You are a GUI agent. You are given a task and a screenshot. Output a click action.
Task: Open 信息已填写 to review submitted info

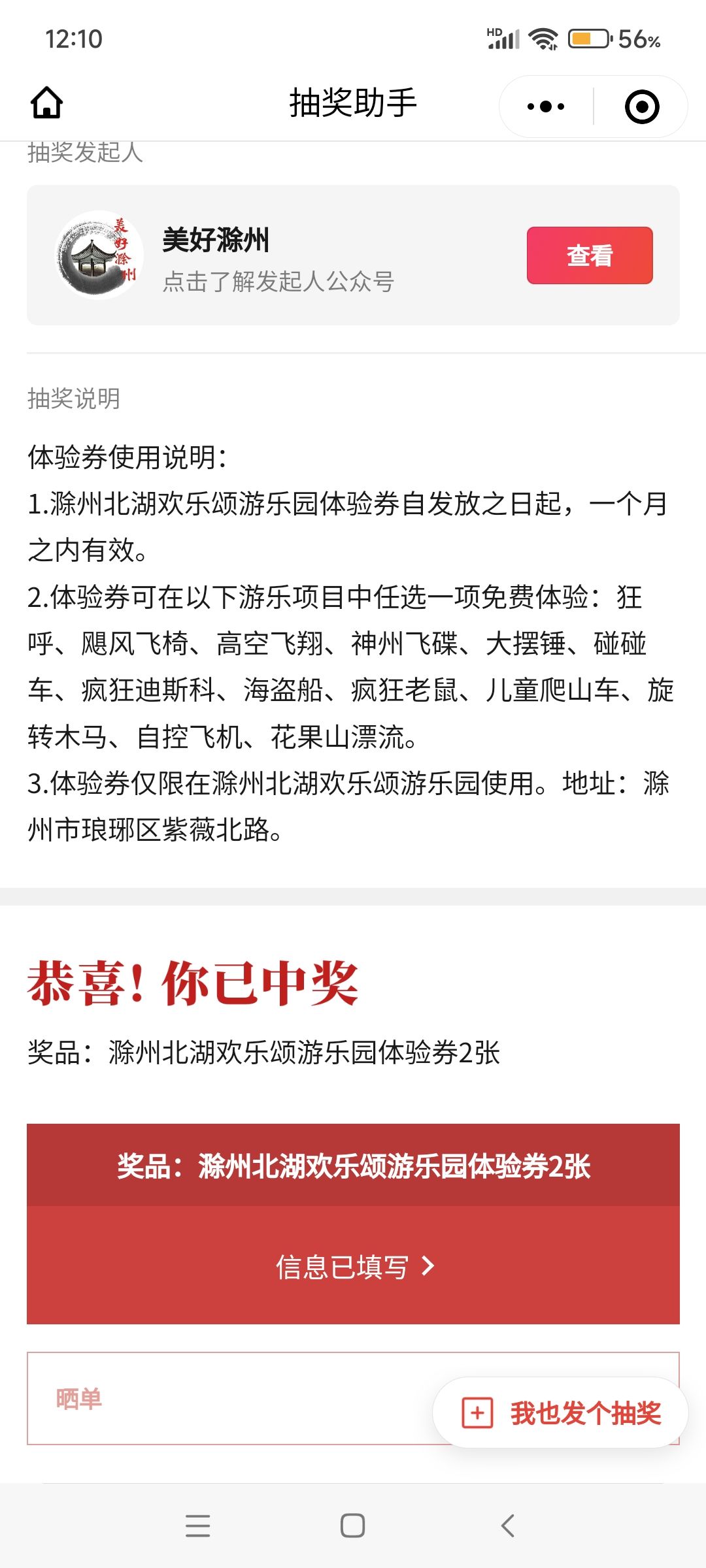click(x=353, y=1266)
